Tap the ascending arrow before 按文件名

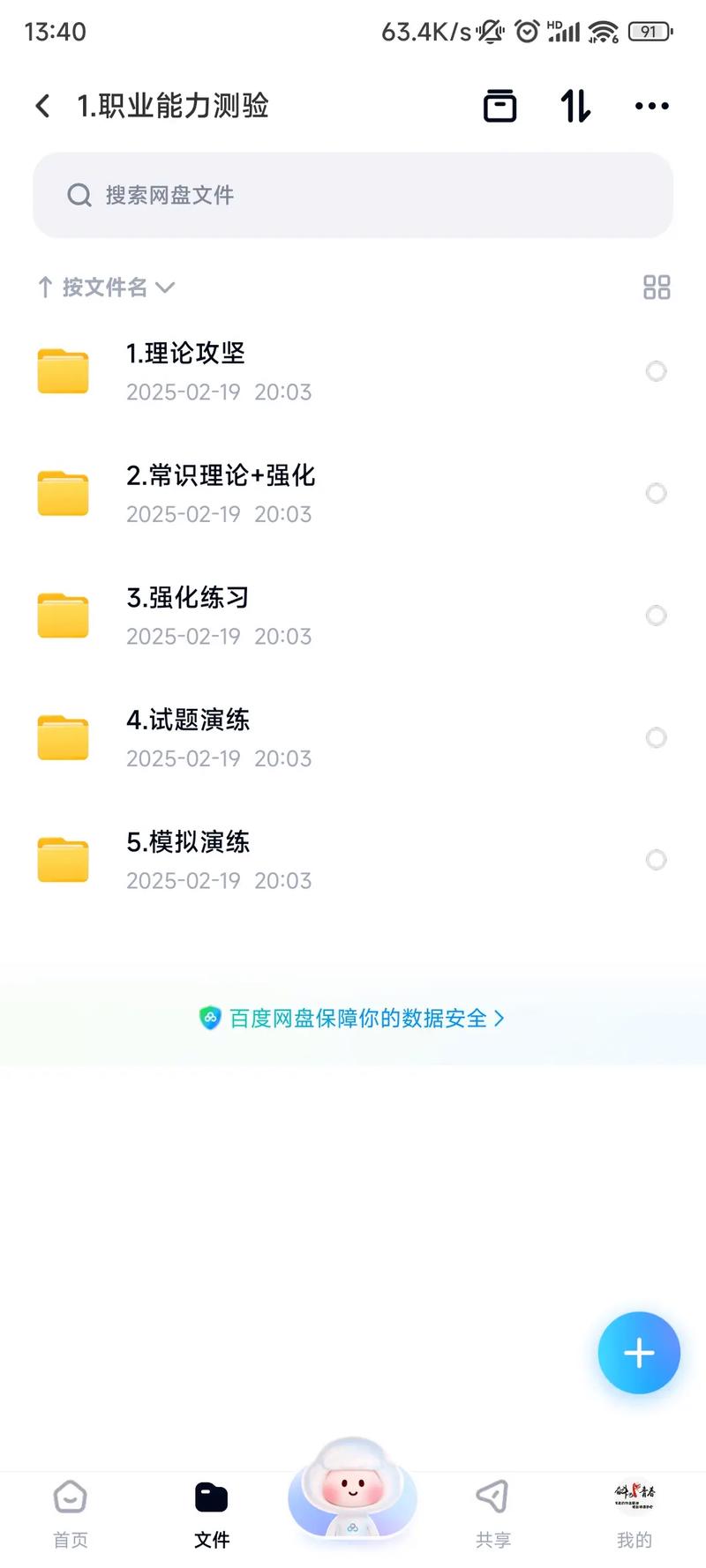pyautogui.click(x=45, y=287)
